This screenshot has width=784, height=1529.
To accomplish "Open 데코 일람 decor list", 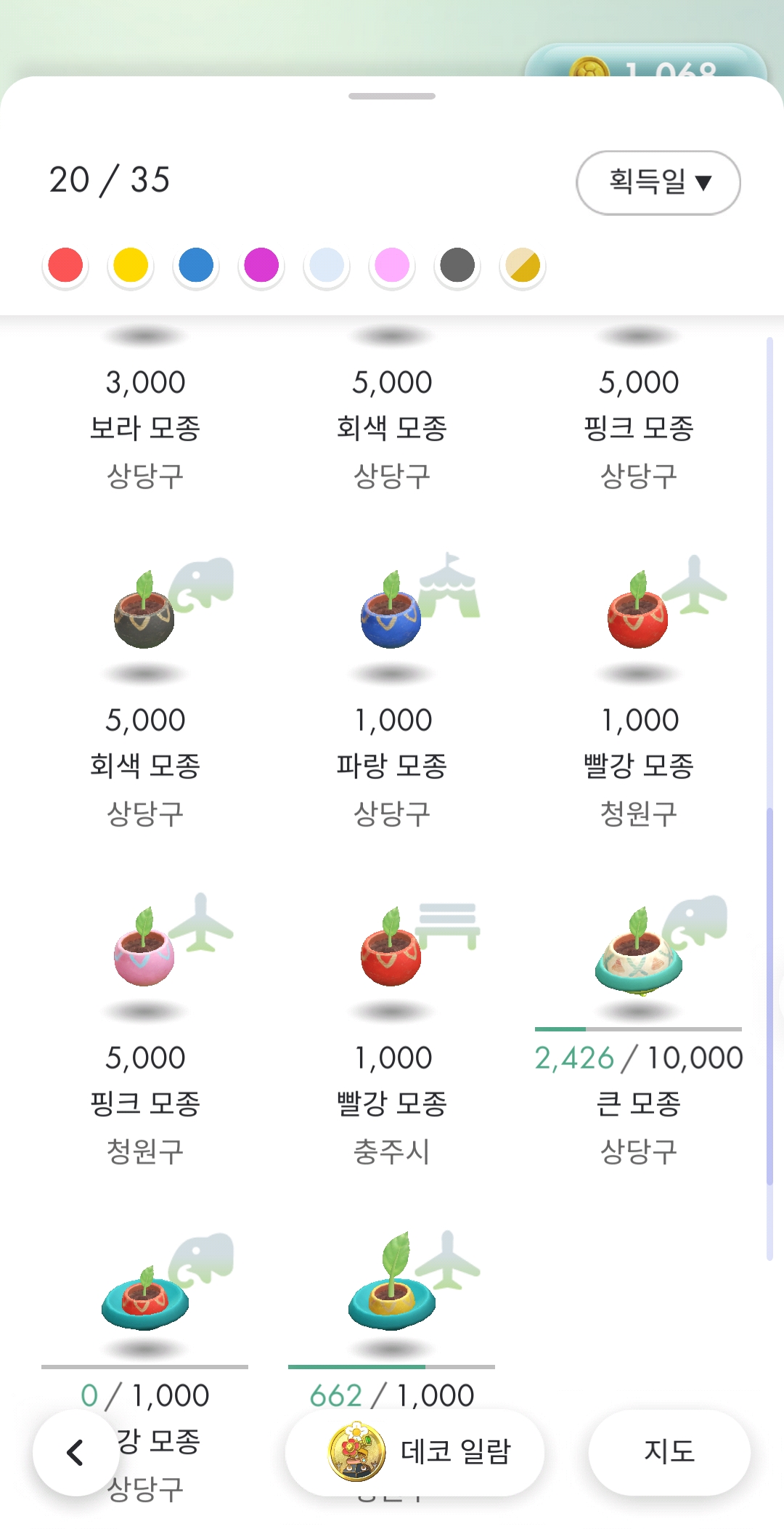I will pyautogui.click(x=415, y=1452).
